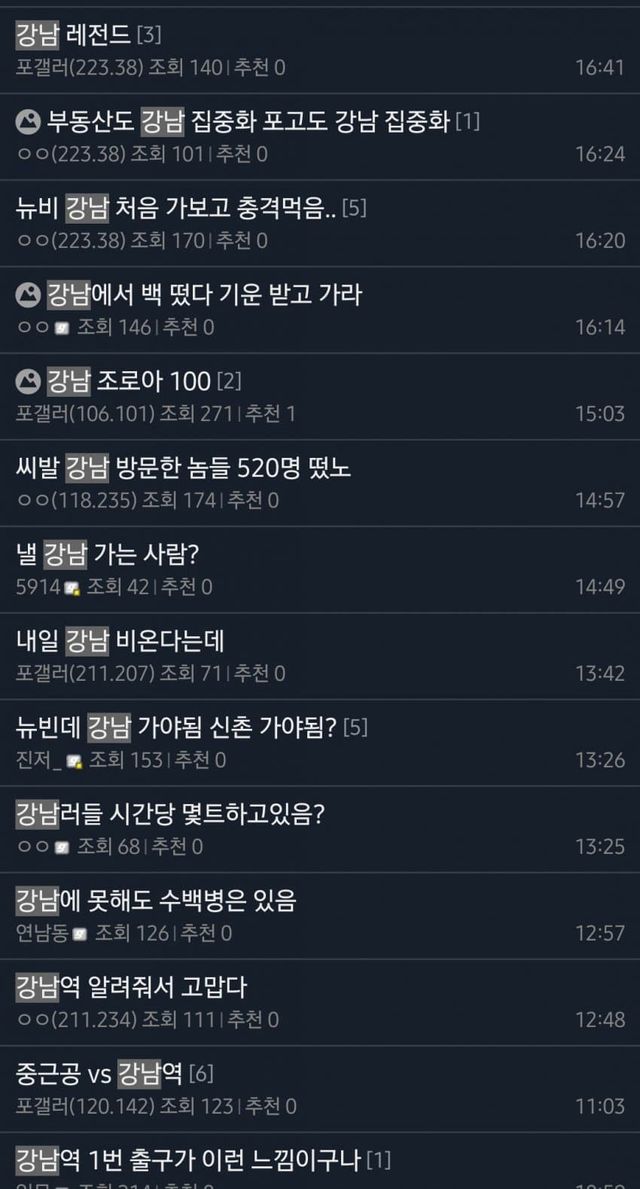Open the post '낼 강남 가는 사람?'
640x1189 pixels.
[x=109, y=554]
